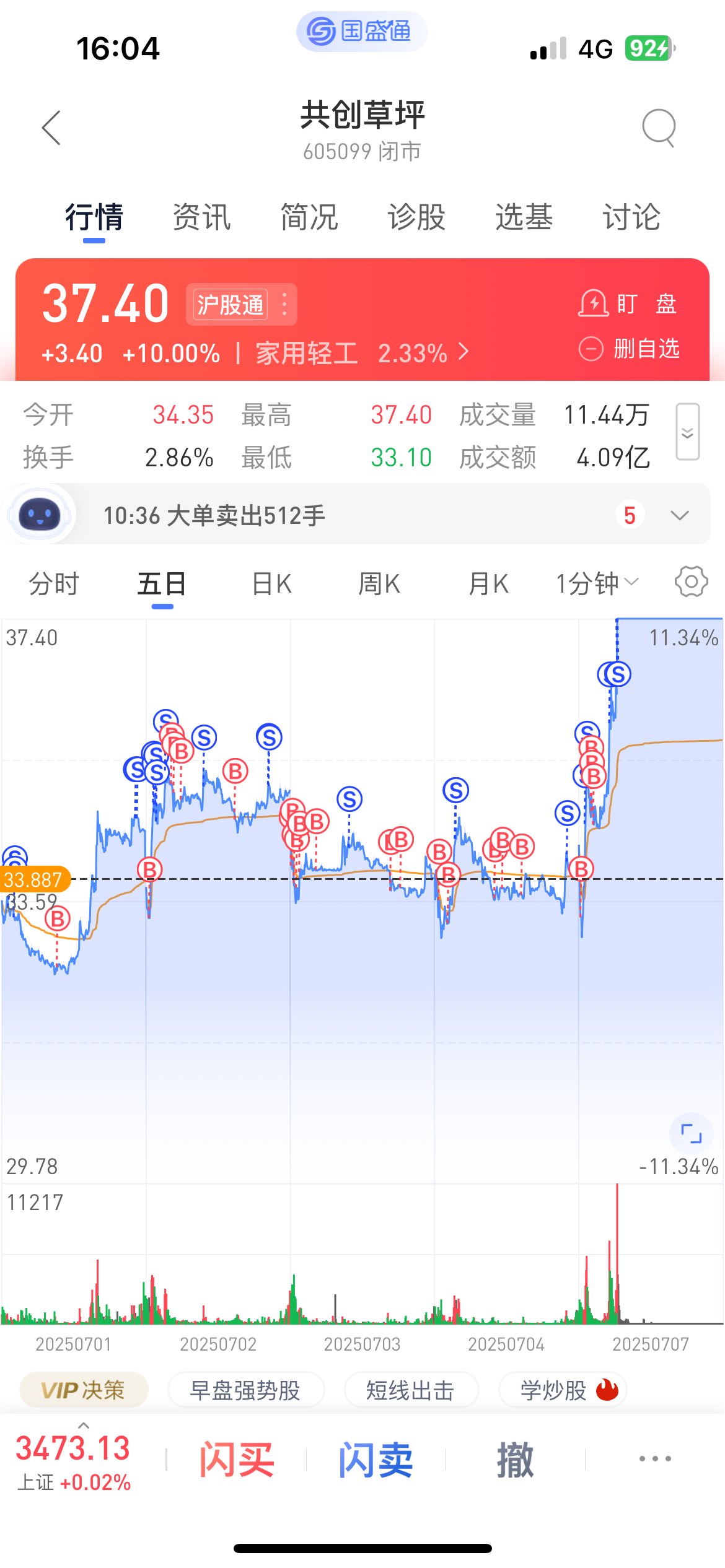Switch chart to 周K
The height and width of the screenshot is (1568, 725).
pyautogui.click(x=379, y=584)
